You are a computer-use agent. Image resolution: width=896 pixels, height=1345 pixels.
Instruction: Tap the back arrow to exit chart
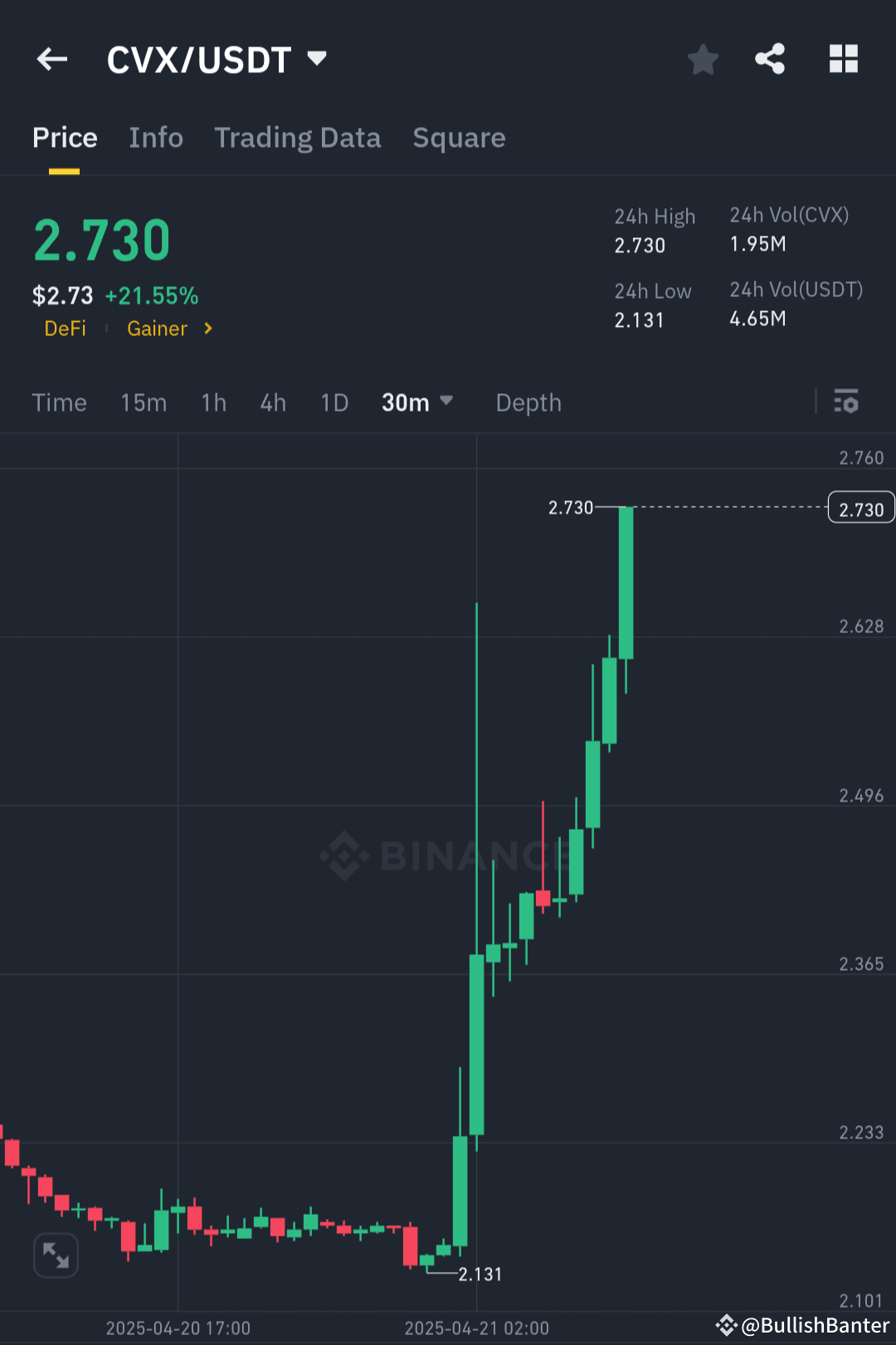pyautogui.click(x=51, y=59)
